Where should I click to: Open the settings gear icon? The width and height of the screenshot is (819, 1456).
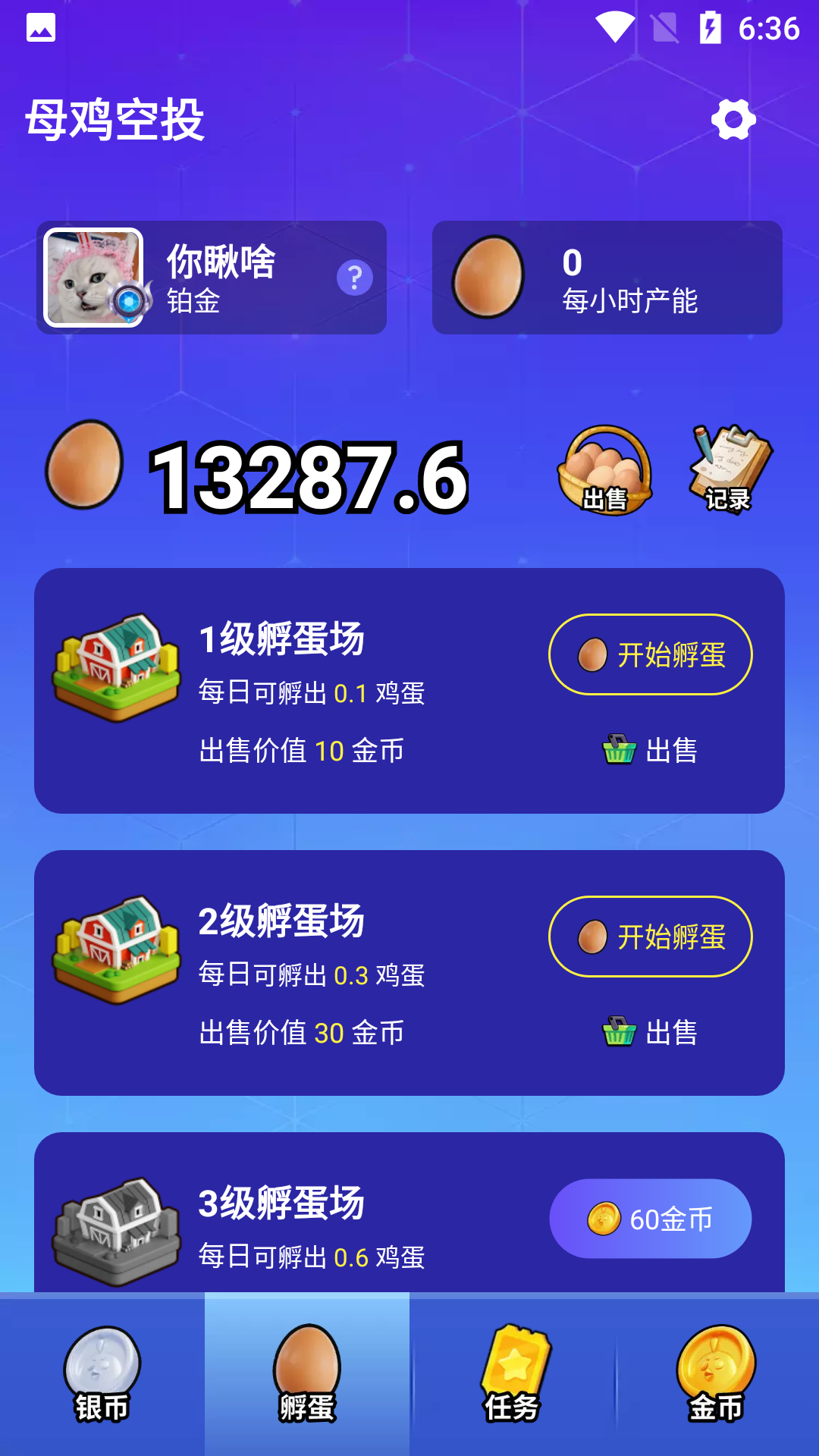tap(734, 119)
